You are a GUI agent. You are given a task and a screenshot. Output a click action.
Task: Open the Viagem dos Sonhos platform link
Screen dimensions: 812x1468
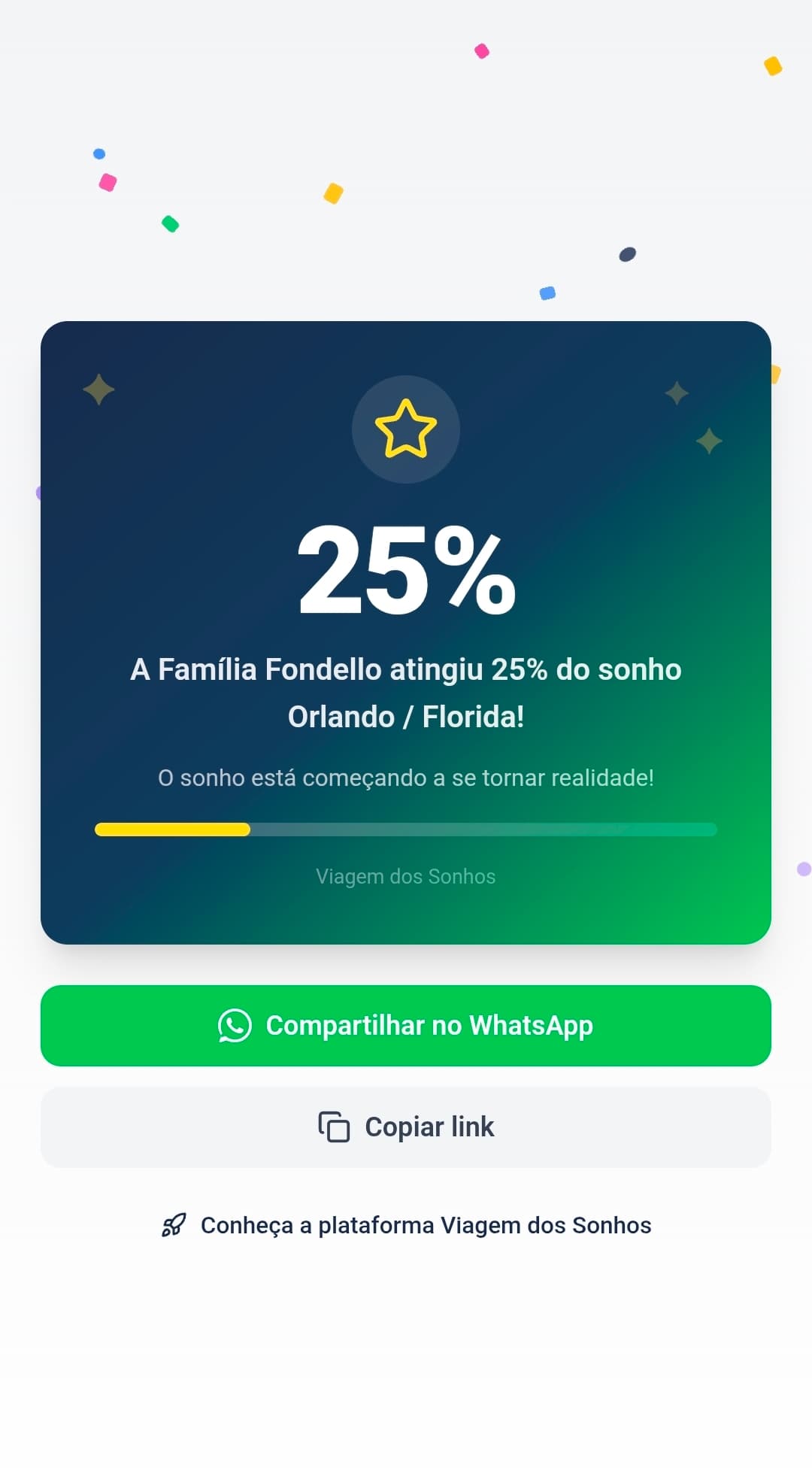(407, 1225)
